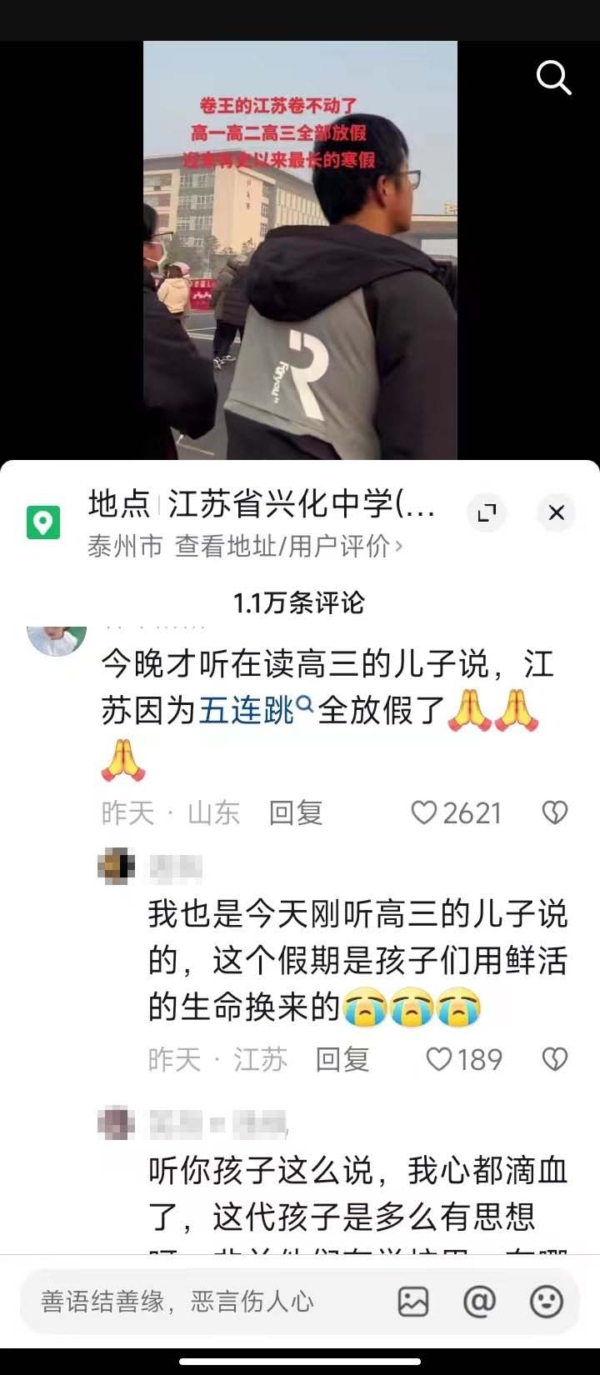Open the first commenter's avatar

tap(56, 640)
